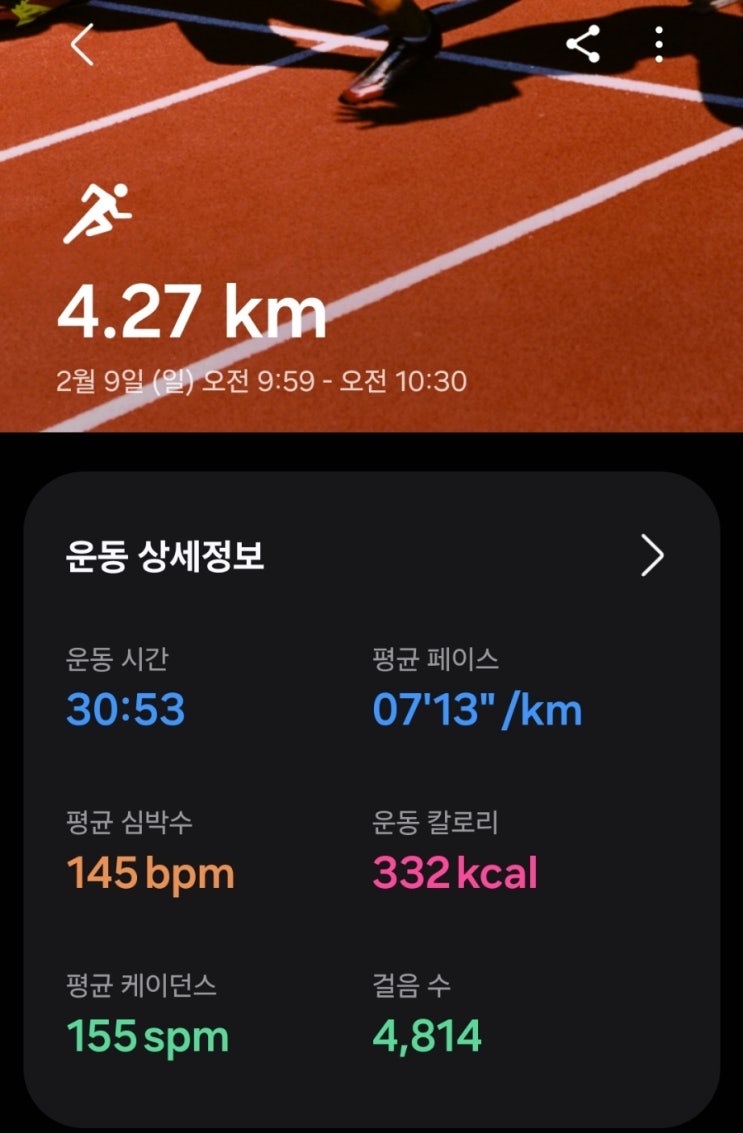Expand 운동 상세정보 with the chevron
The width and height of the screenshot is (743, 1133).
(x=652, y=556)
